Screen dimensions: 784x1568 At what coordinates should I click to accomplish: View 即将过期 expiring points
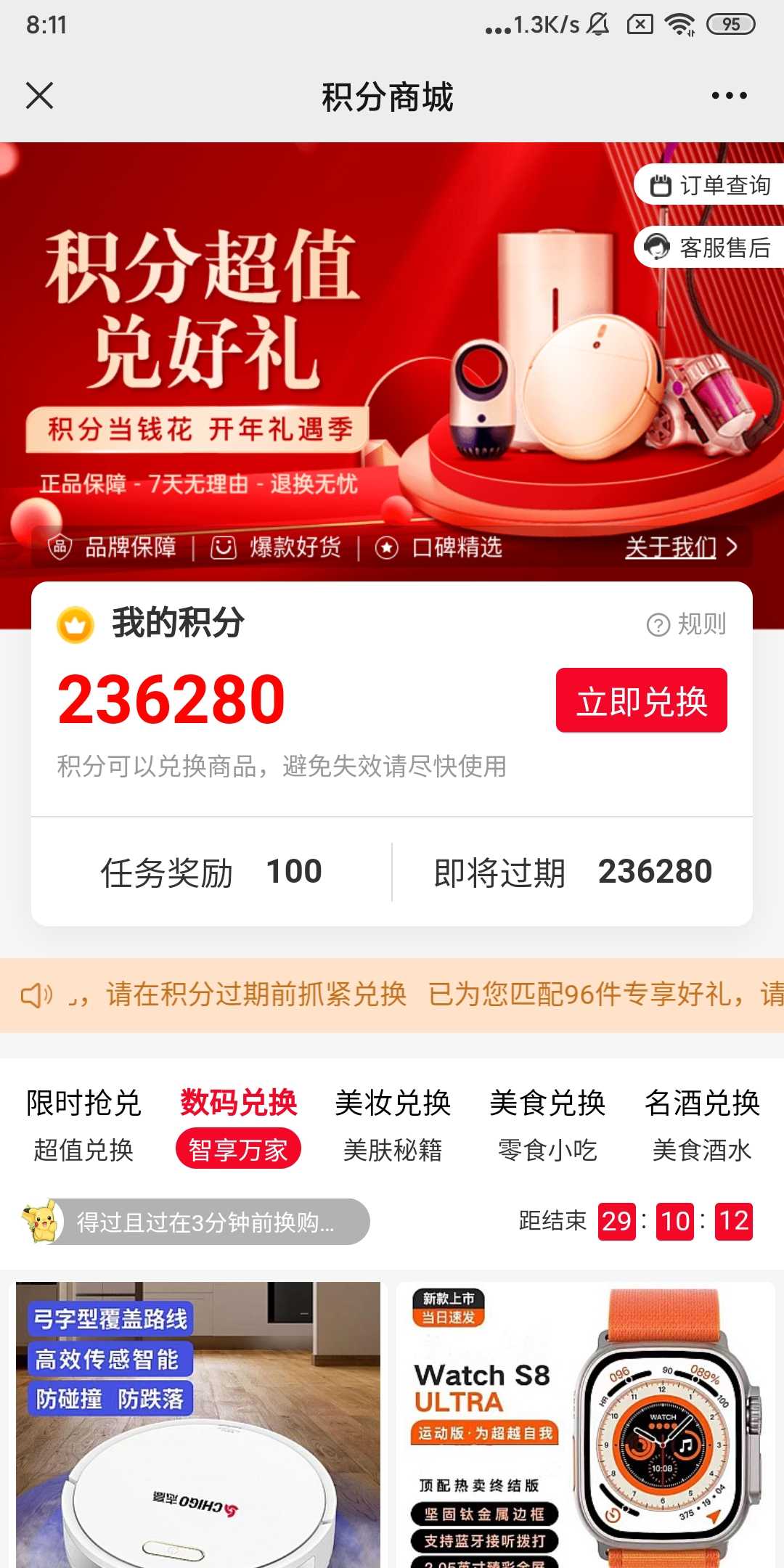click(572, 872)
